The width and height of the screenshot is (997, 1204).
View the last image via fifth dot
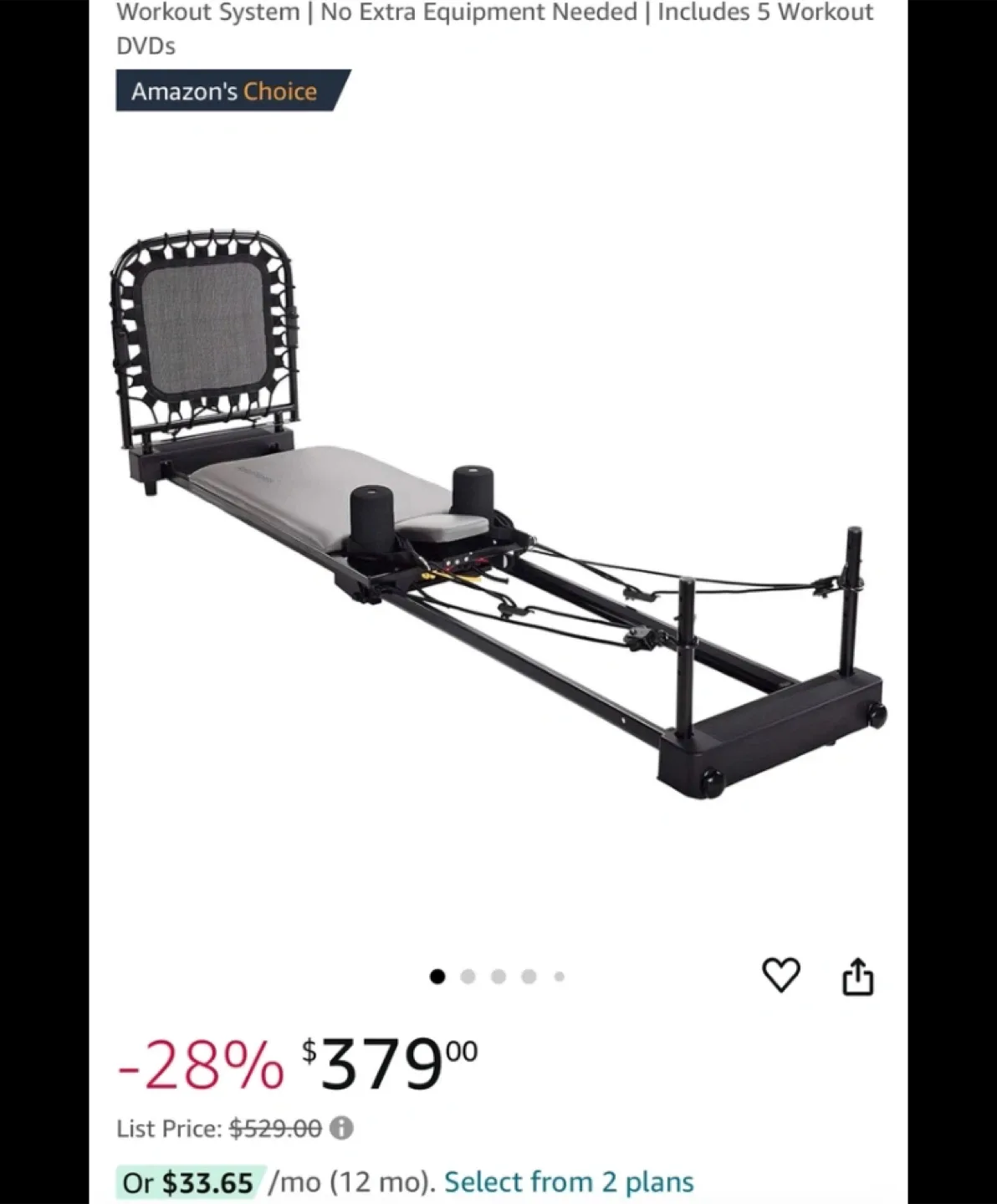pos(559,976)
